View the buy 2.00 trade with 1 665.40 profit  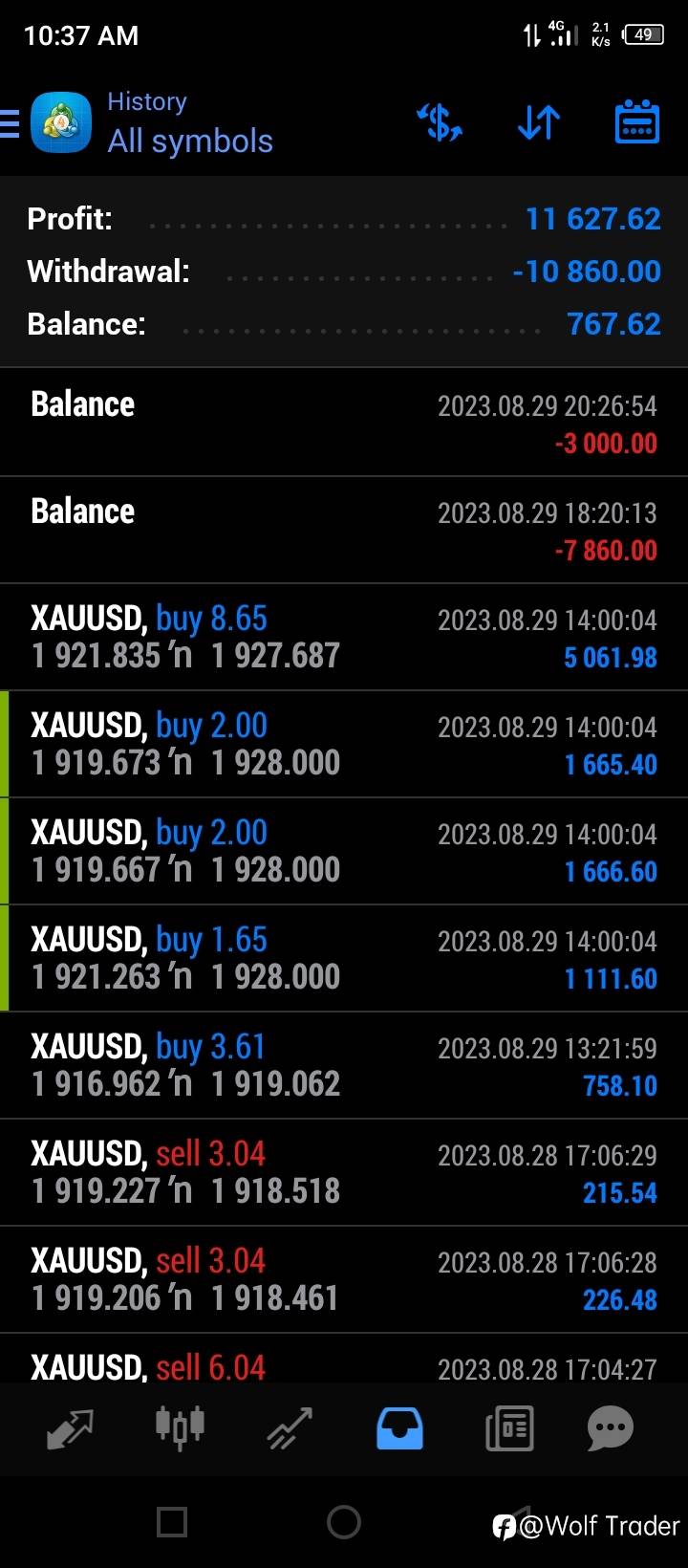point(344,744)
